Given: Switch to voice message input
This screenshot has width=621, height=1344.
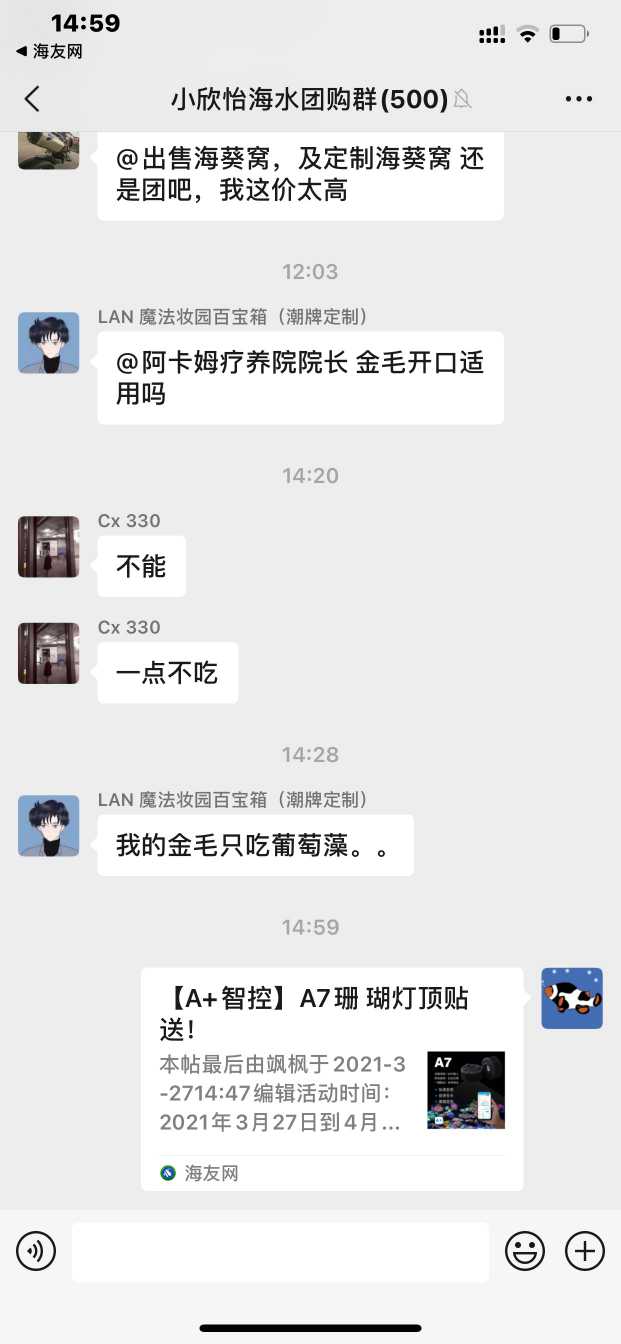Looking at the screenshot, I should point(36,1251).
